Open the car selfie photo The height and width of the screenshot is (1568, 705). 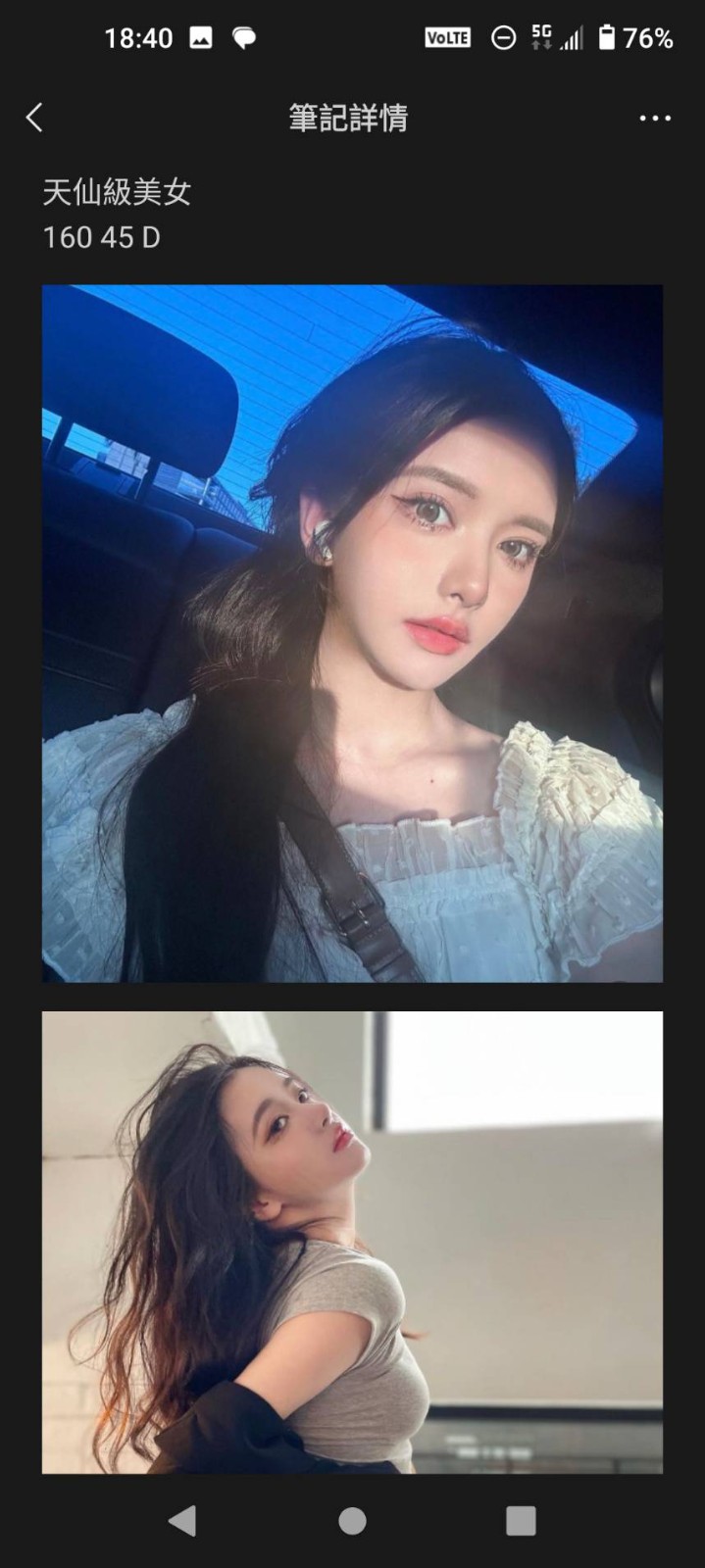click(x=352, y=633)
